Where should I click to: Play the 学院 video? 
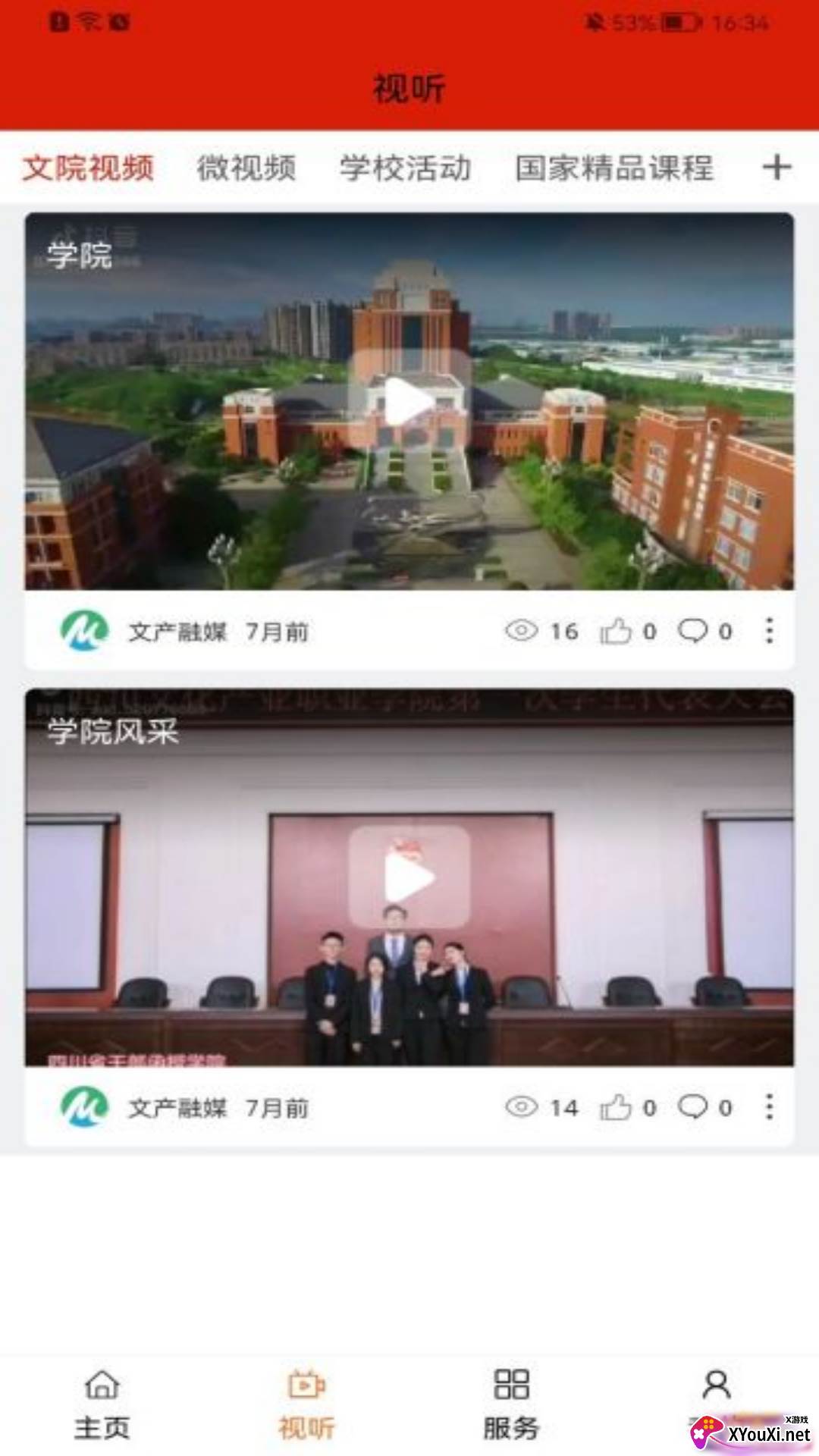(409, 400)
